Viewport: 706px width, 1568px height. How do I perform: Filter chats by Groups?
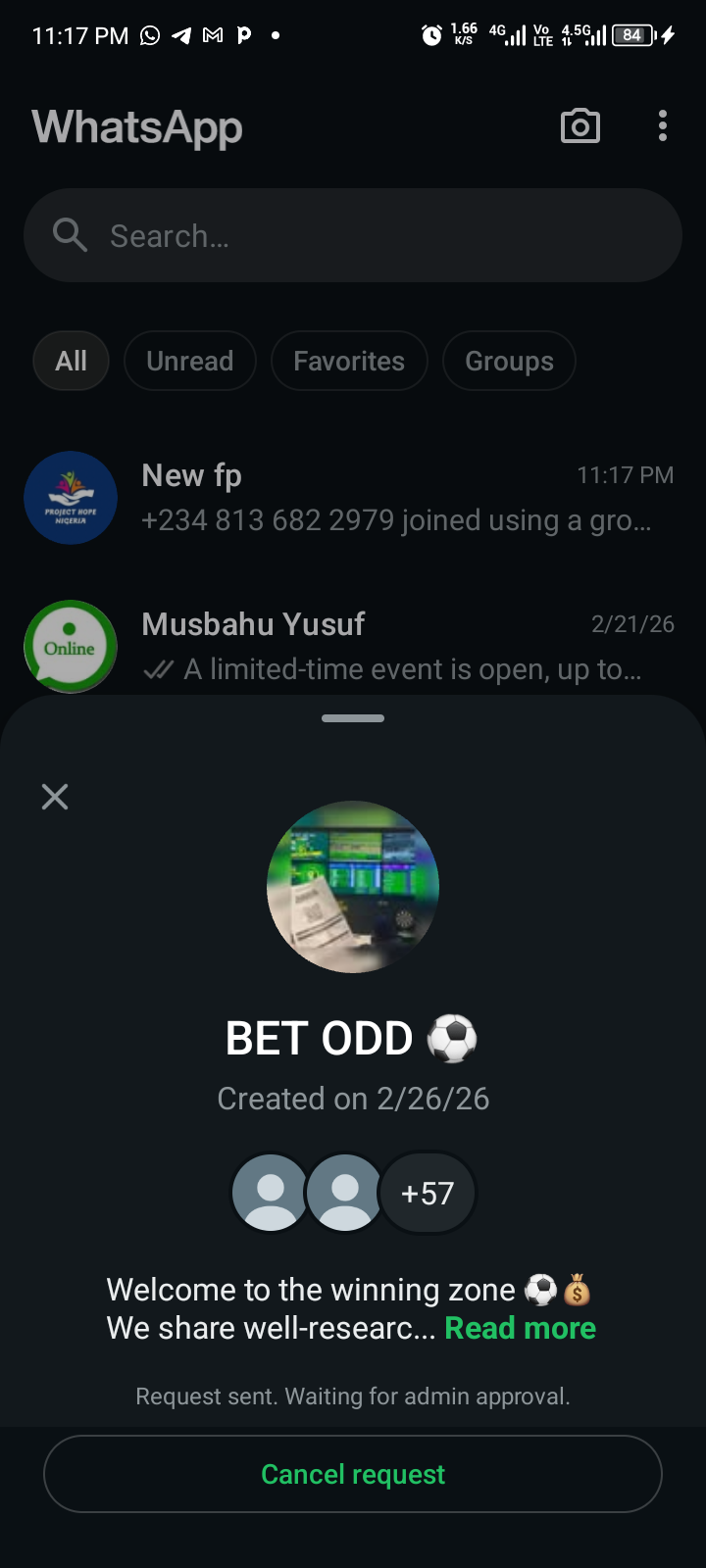coord(509,362)
